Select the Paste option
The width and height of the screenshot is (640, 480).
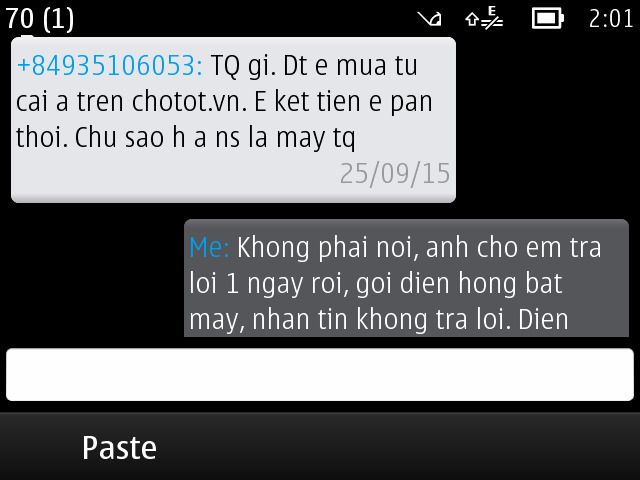pyautogui.click(x=119, y=447)
